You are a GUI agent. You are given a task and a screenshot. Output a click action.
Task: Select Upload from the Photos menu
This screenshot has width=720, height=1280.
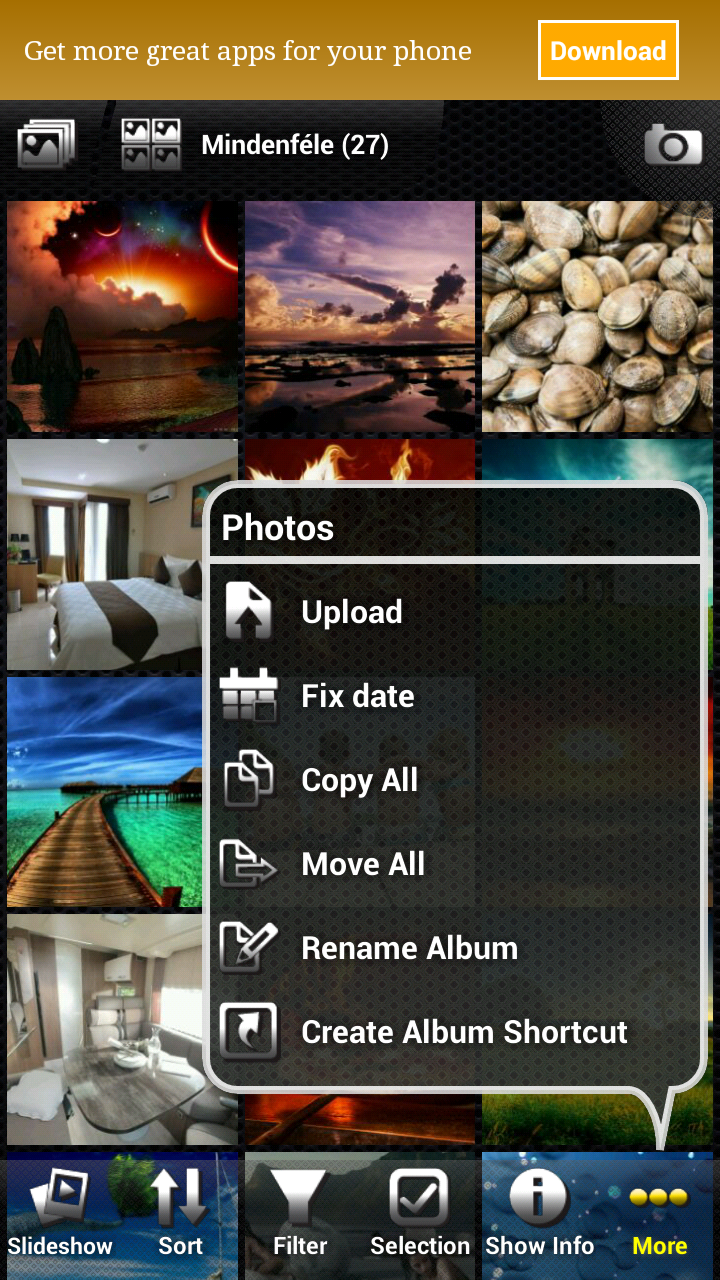352,612
